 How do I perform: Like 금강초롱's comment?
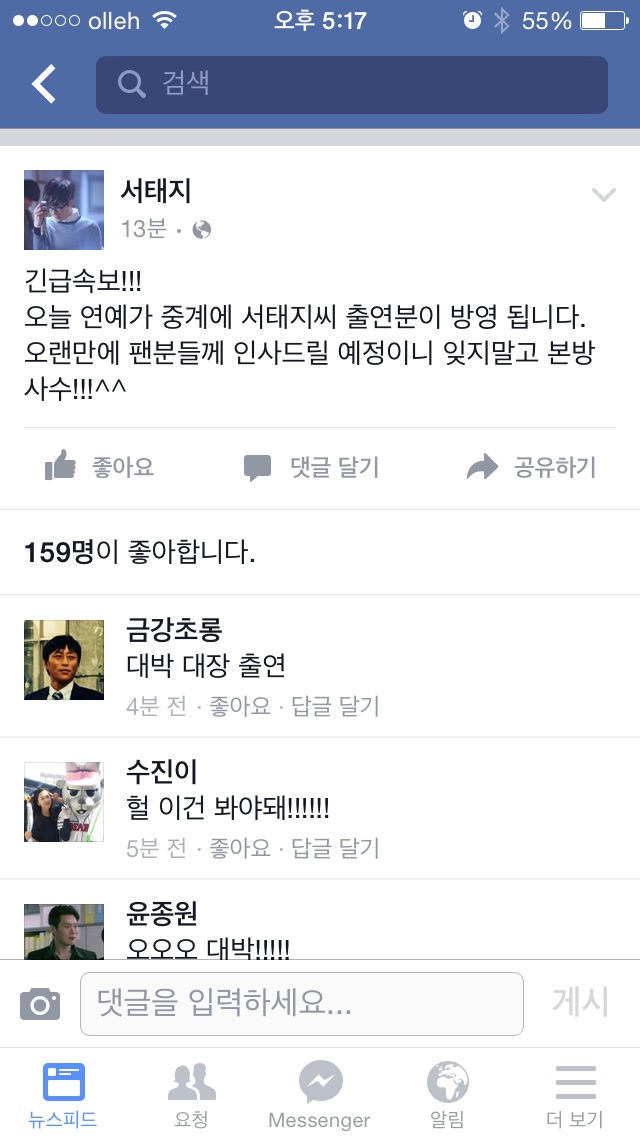pos(239,706)
